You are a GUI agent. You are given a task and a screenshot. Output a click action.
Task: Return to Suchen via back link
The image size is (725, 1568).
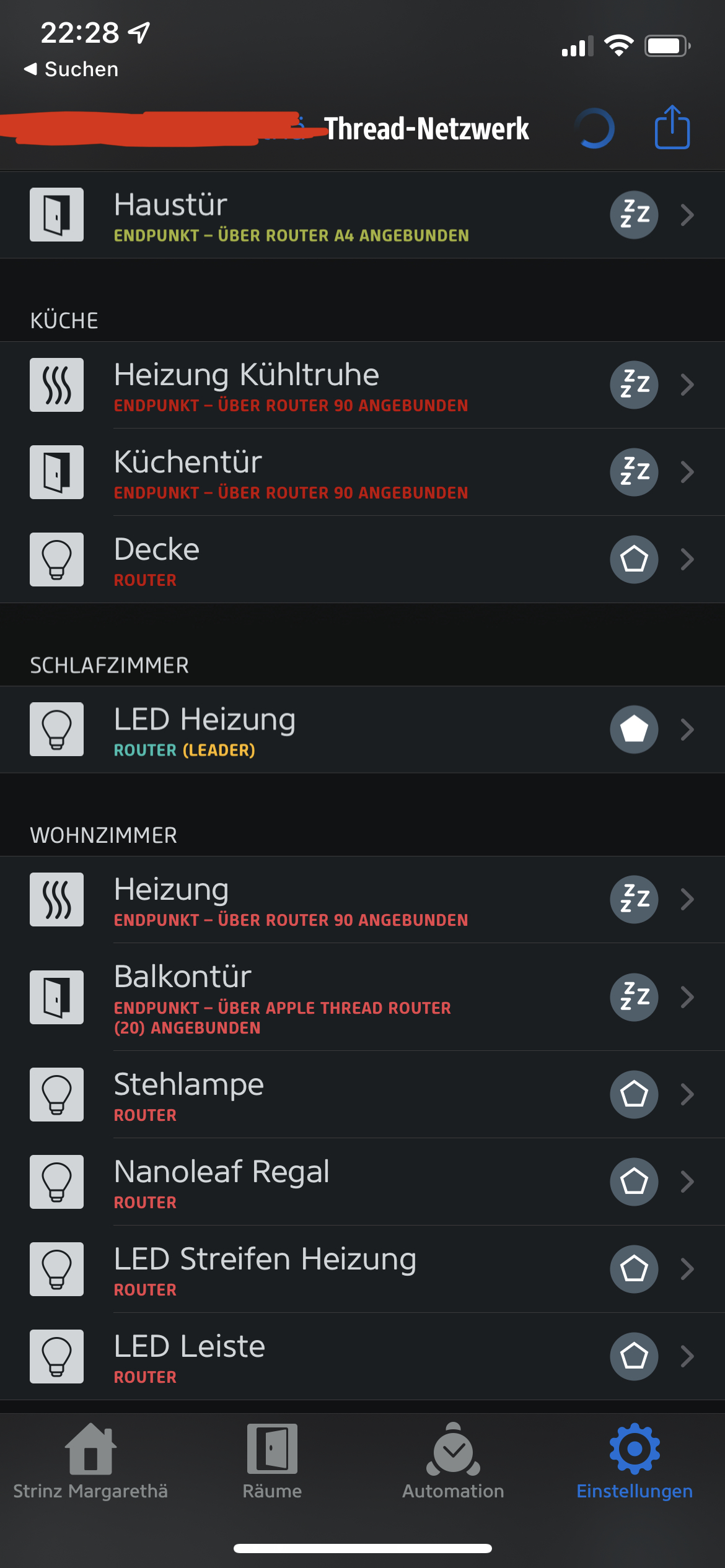tap(71, 69)
